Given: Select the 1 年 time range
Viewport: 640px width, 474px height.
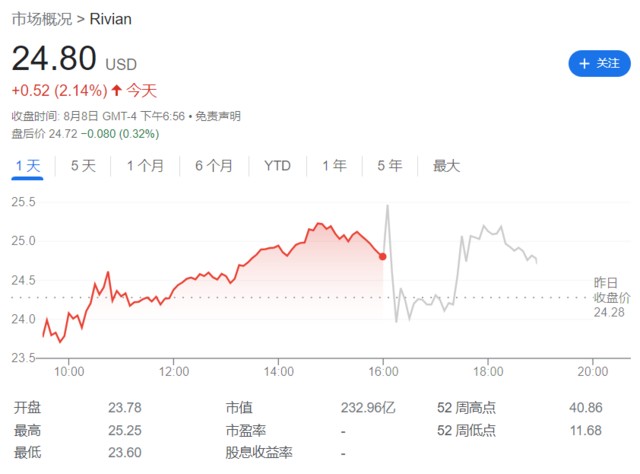Looking at the screenshot, I should pyautogui.click(x=334, y=166).
